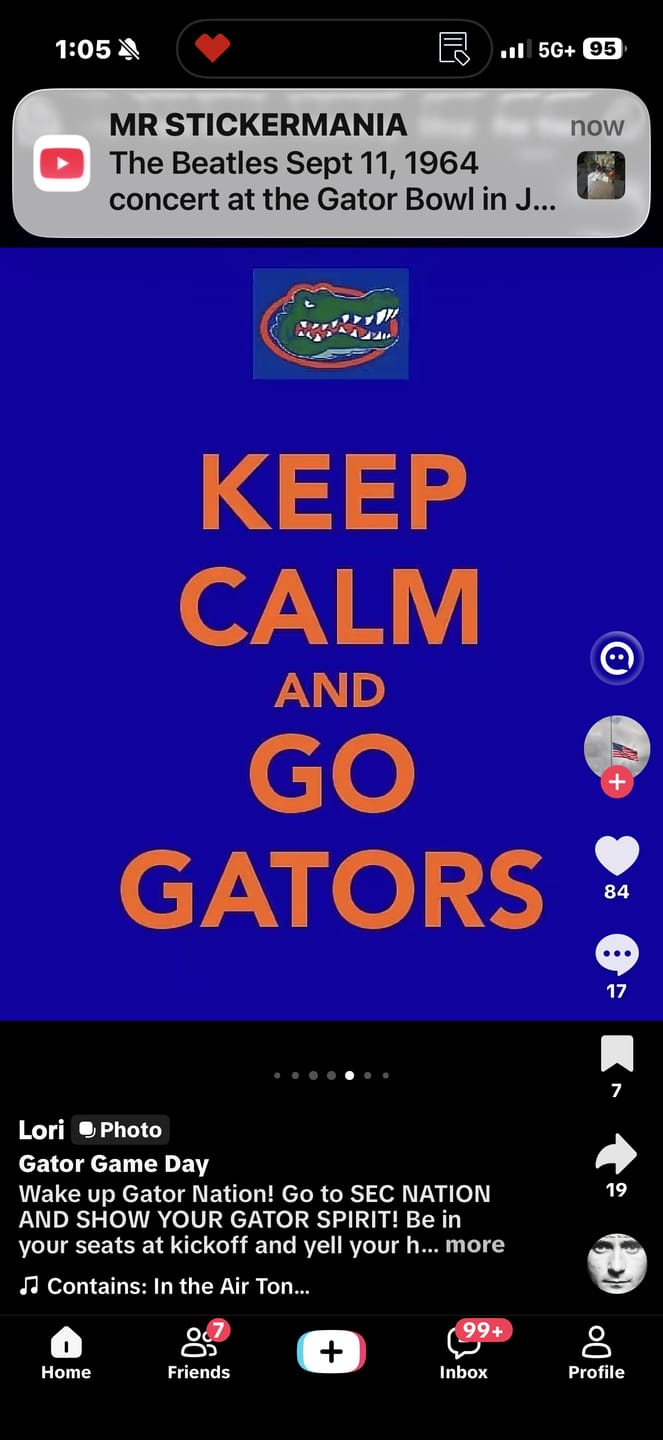Switch to the Friends tab
Screen dimensions: 663x1440
(x=199, y=1353)
